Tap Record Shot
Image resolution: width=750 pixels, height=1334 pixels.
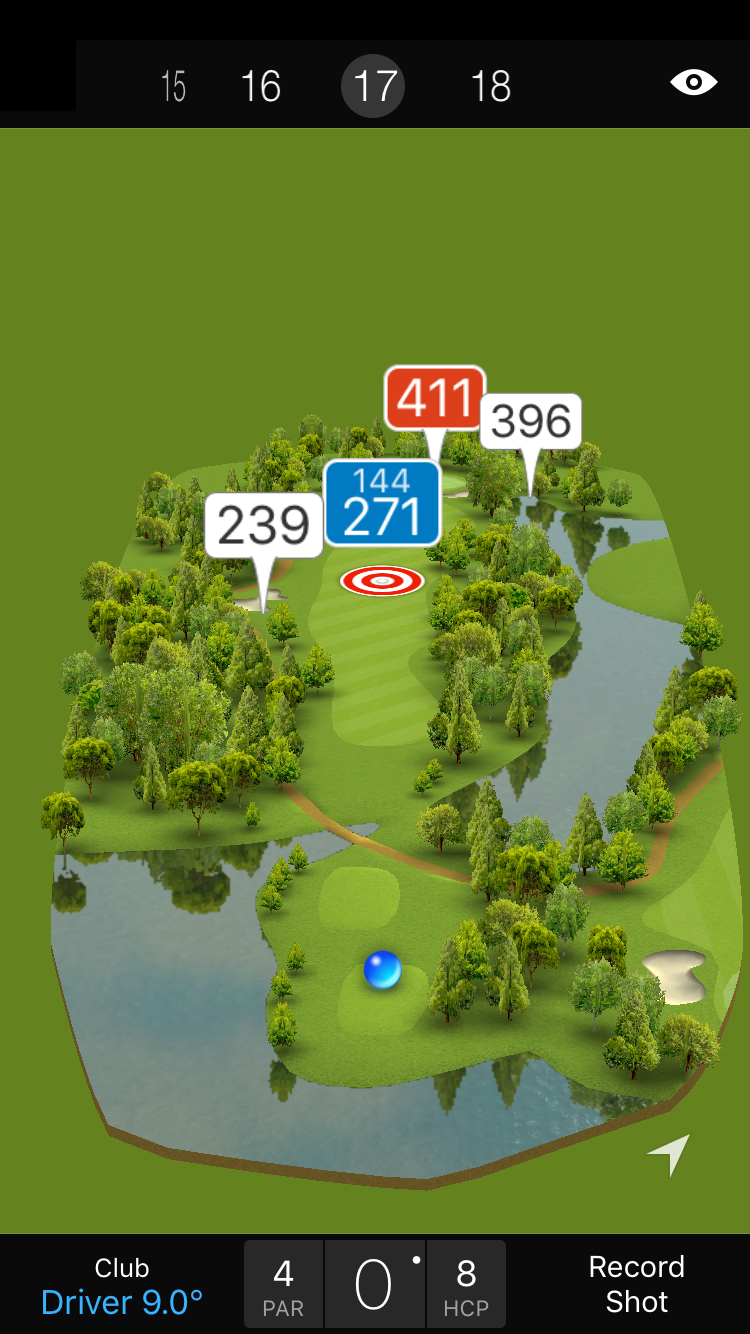point(636,1284)
